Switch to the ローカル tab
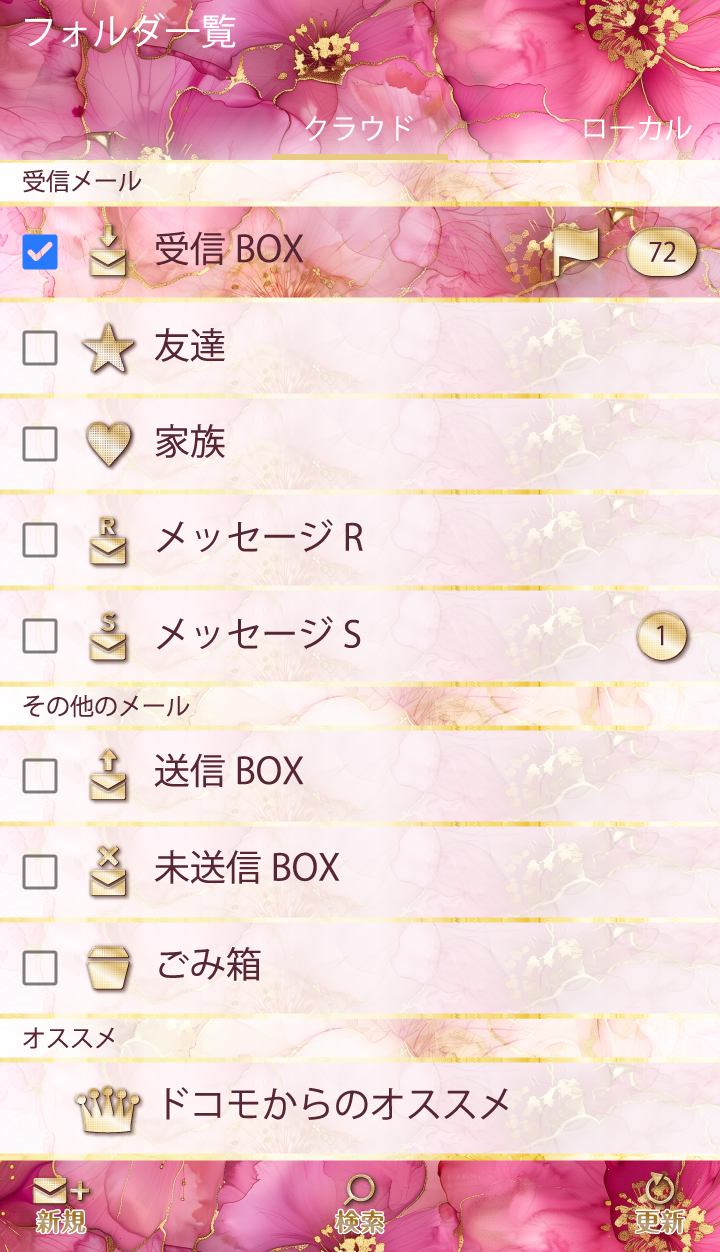 (636, 129)
